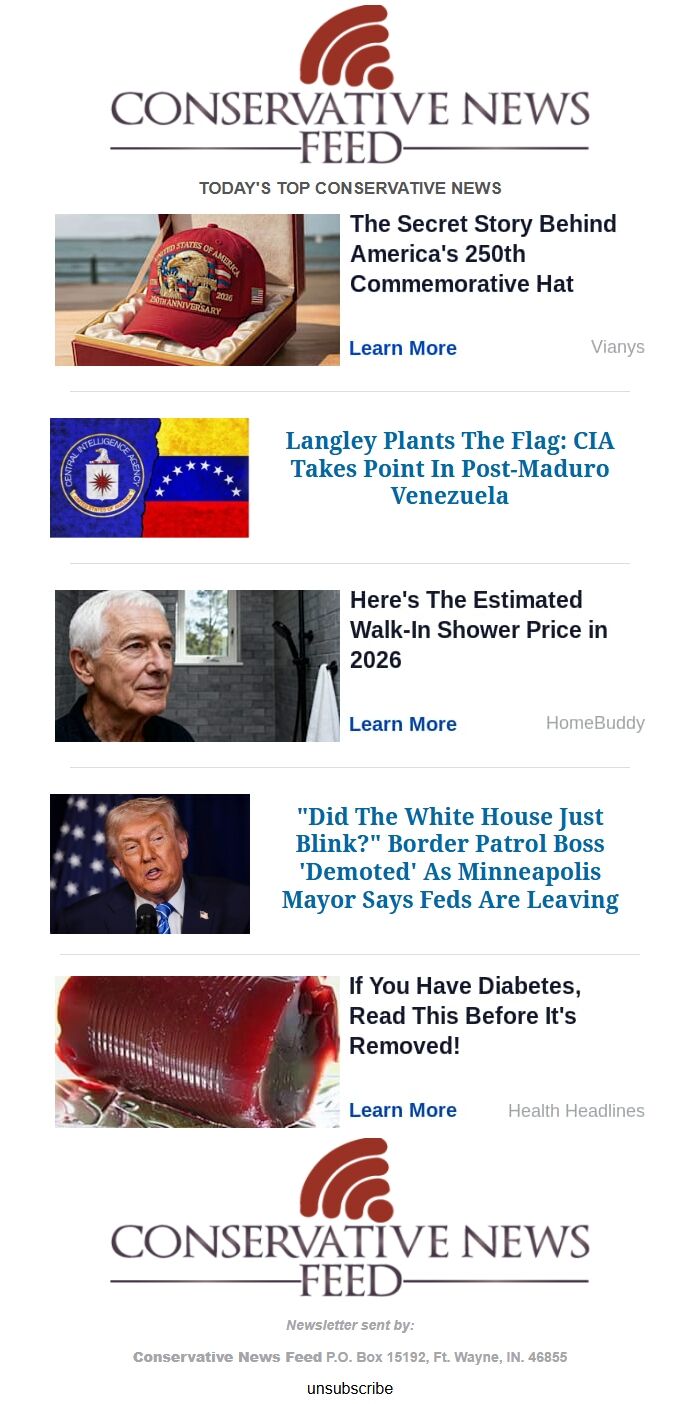
Task: Open the diabetes ad picture tile
Action: coord(197,1052)
